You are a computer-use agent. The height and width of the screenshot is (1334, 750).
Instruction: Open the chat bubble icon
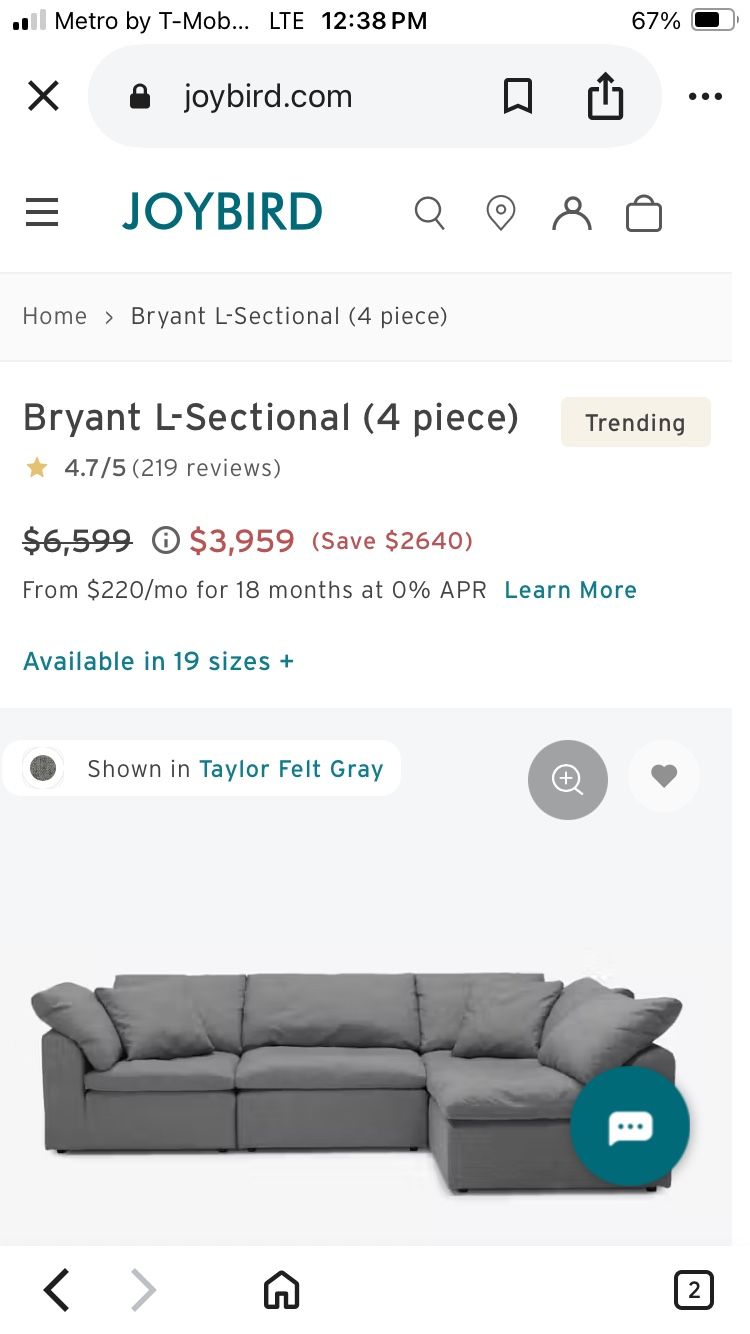[x=629, y=1125]
